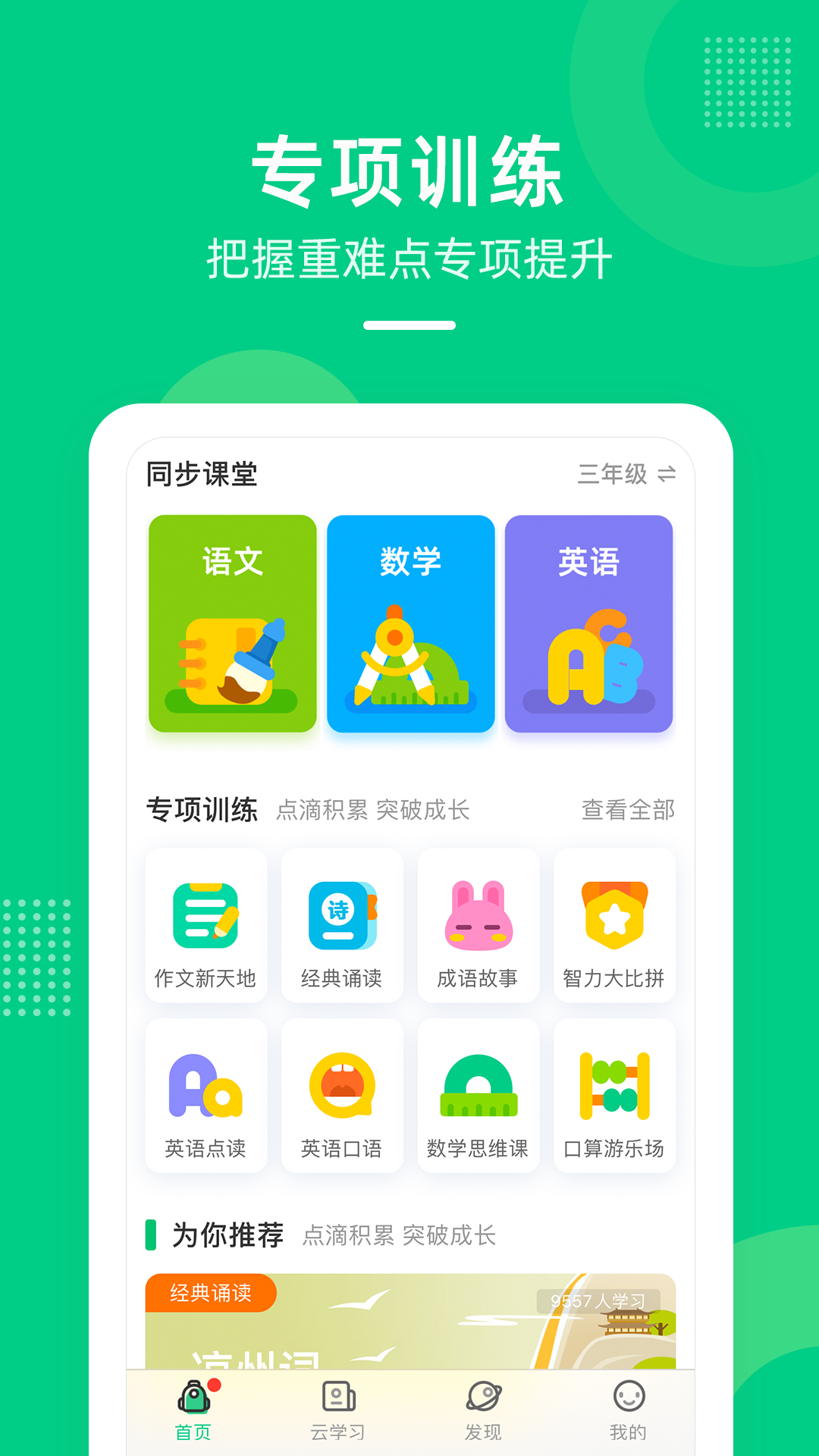The width and height of the screenshot is (819, 1456).
Task: Toggle the 三年级 grade switcher
Action: [x=626, y=473]
